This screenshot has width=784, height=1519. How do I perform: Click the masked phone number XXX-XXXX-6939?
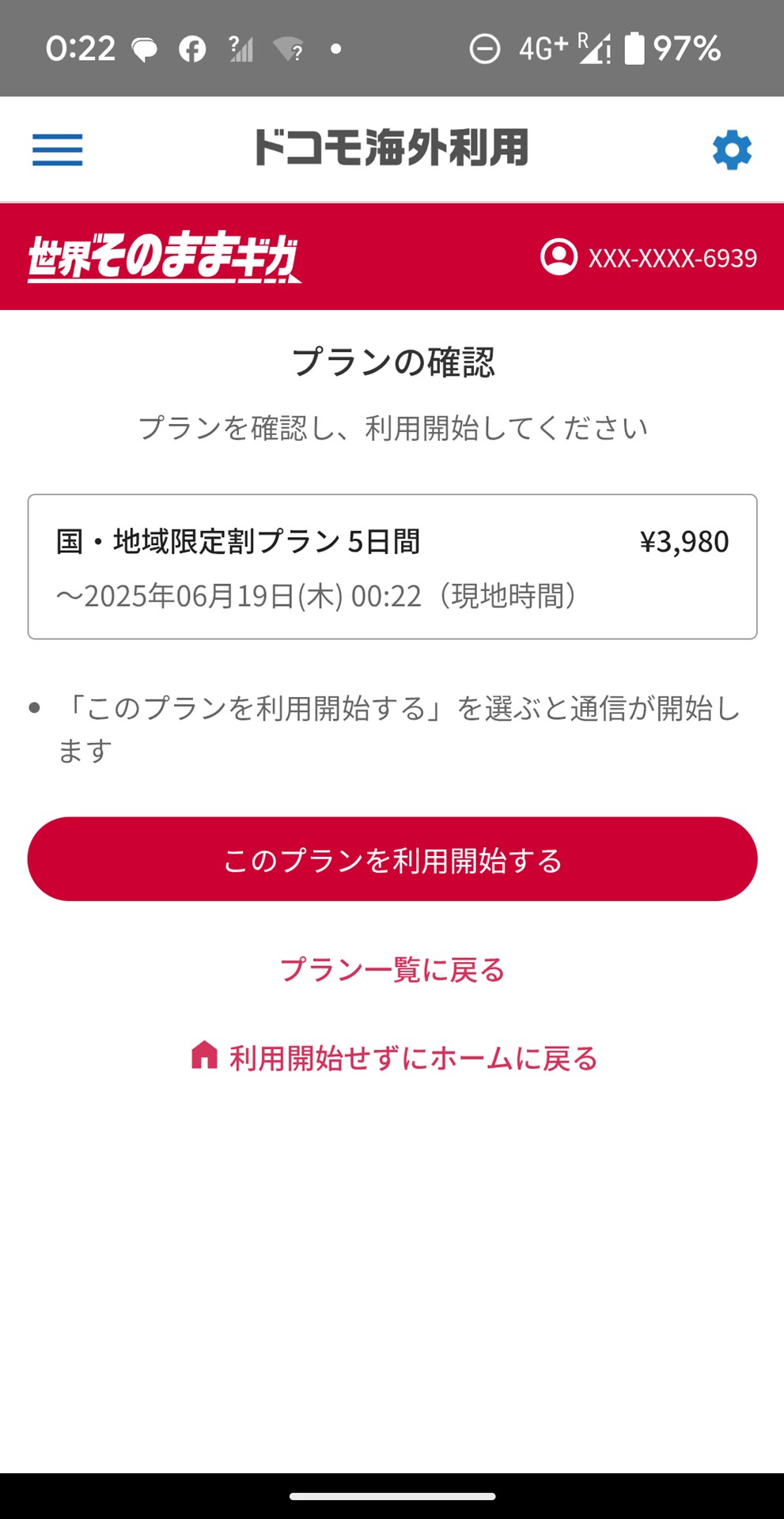tap(672, 256)
